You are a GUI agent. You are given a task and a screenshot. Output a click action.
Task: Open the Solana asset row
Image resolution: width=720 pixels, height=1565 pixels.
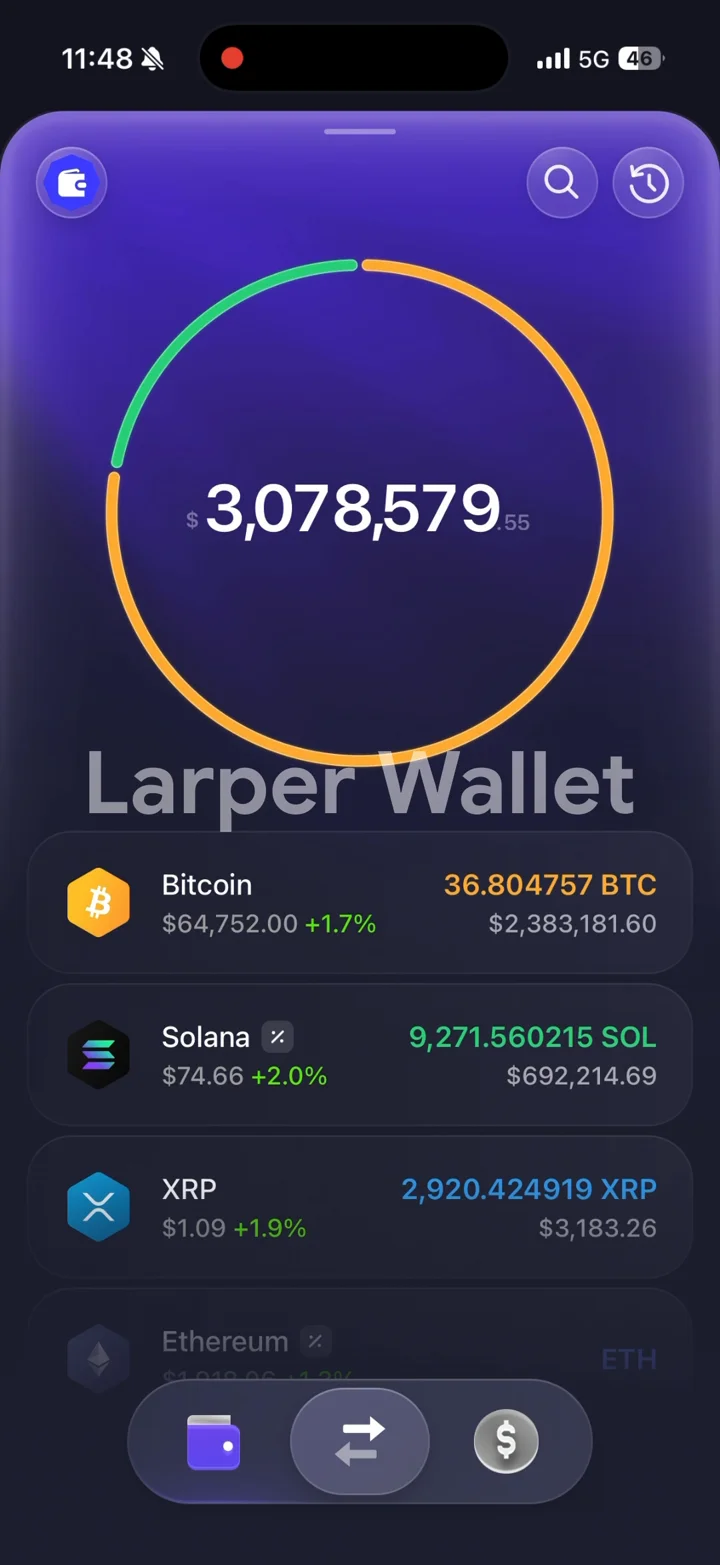click(x=360, y=1055)
